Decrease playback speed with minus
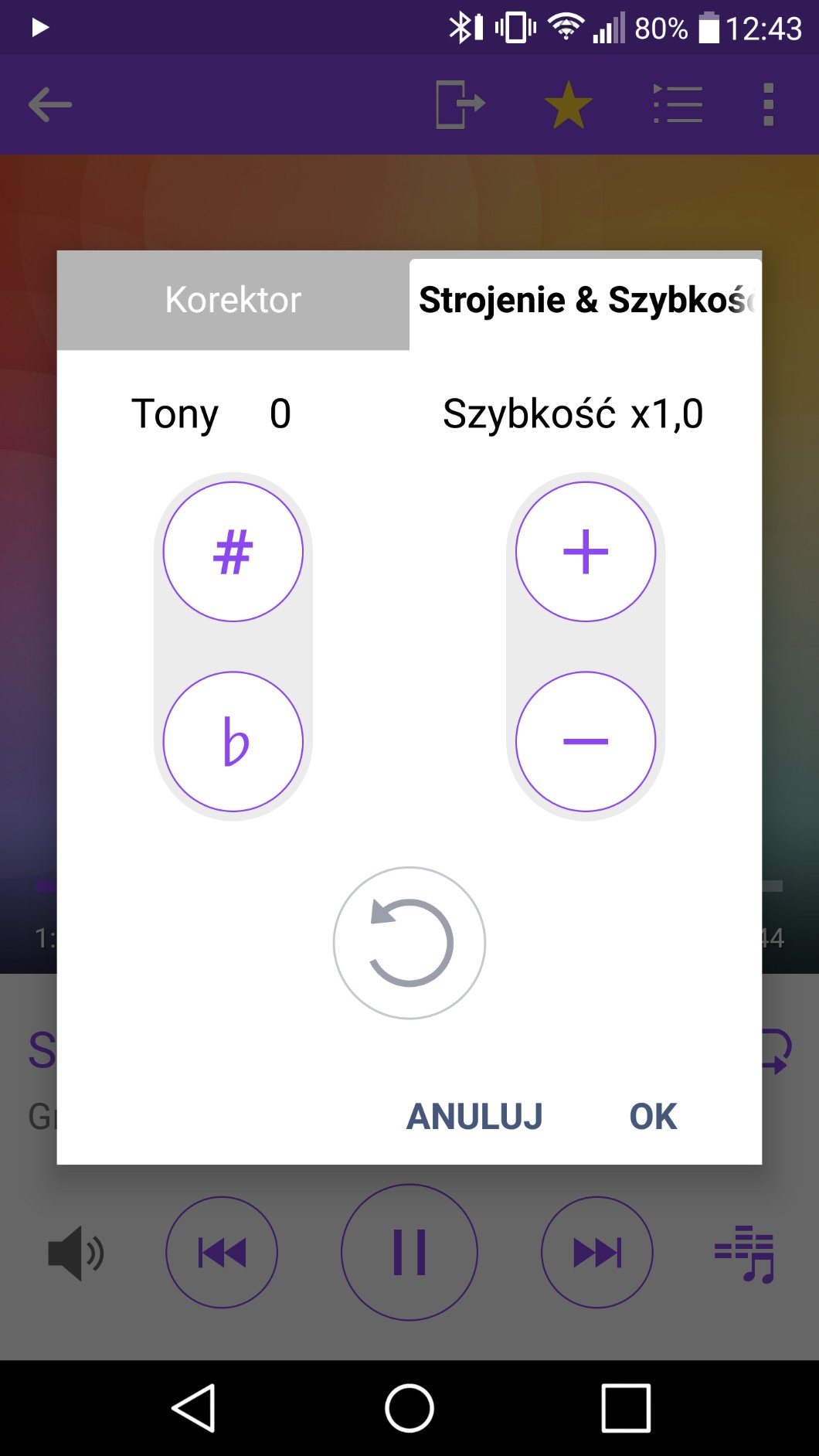819x1456 pixels. (586, 742)
